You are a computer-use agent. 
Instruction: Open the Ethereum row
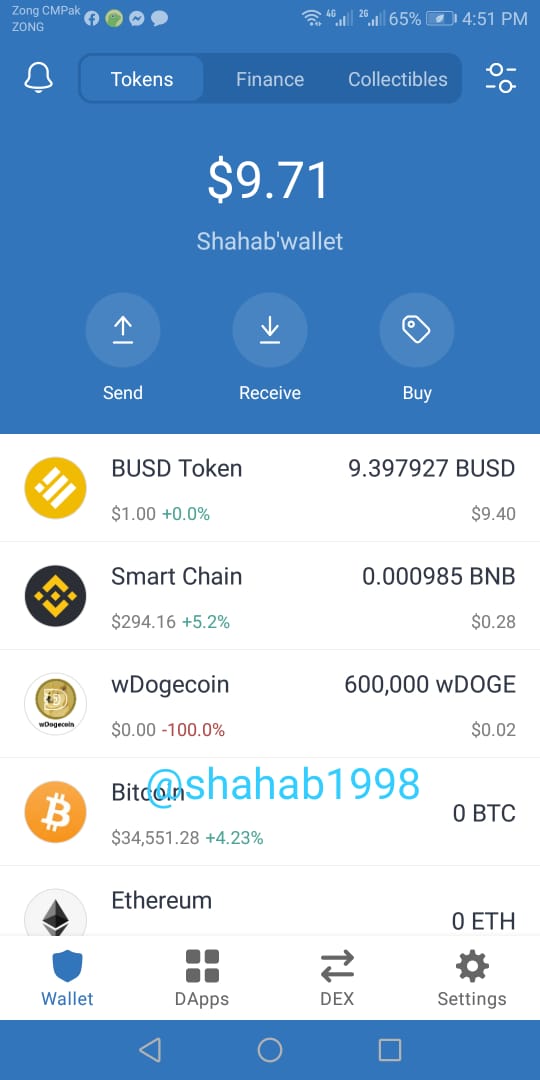270,901
